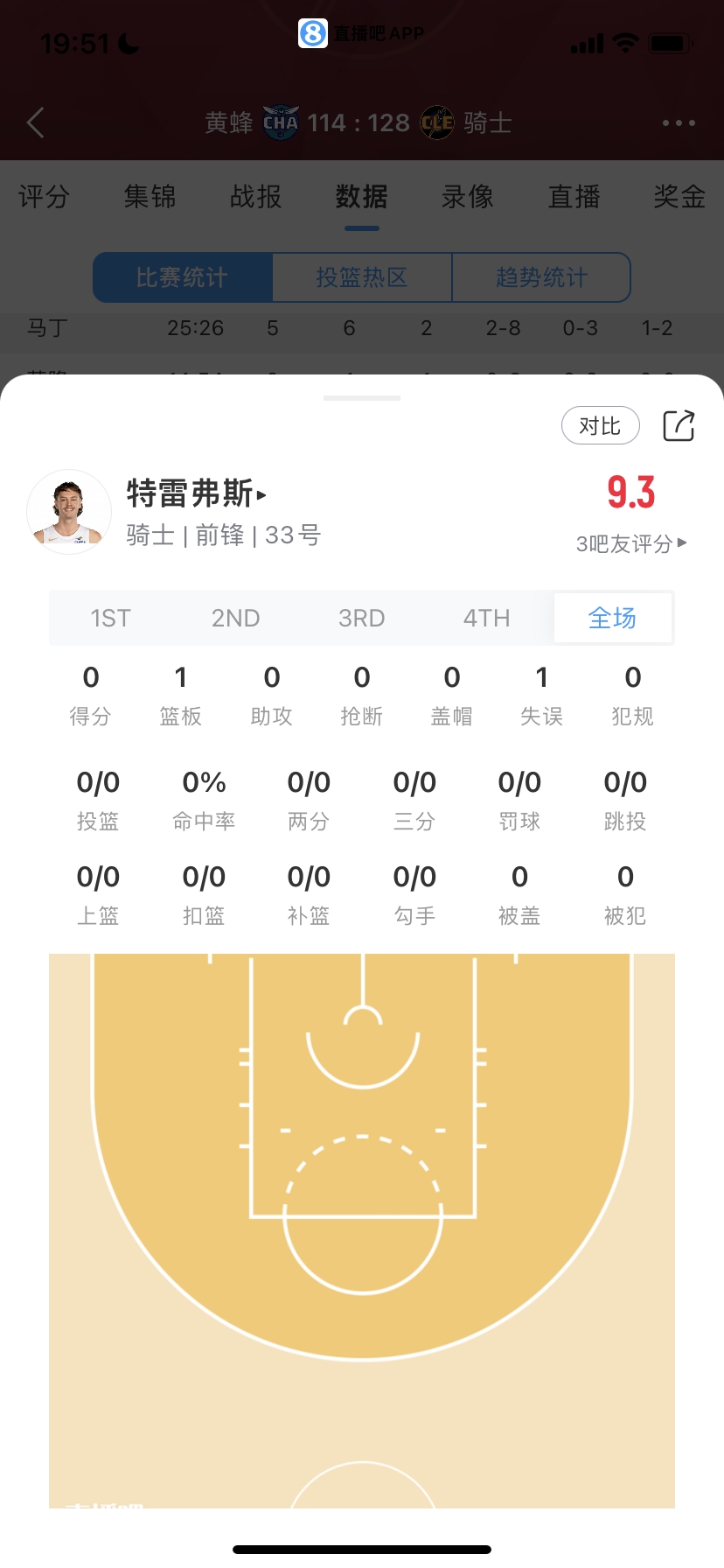Tap the 对比 compare button
The image size is (724, 1568).
coord(600,426)
